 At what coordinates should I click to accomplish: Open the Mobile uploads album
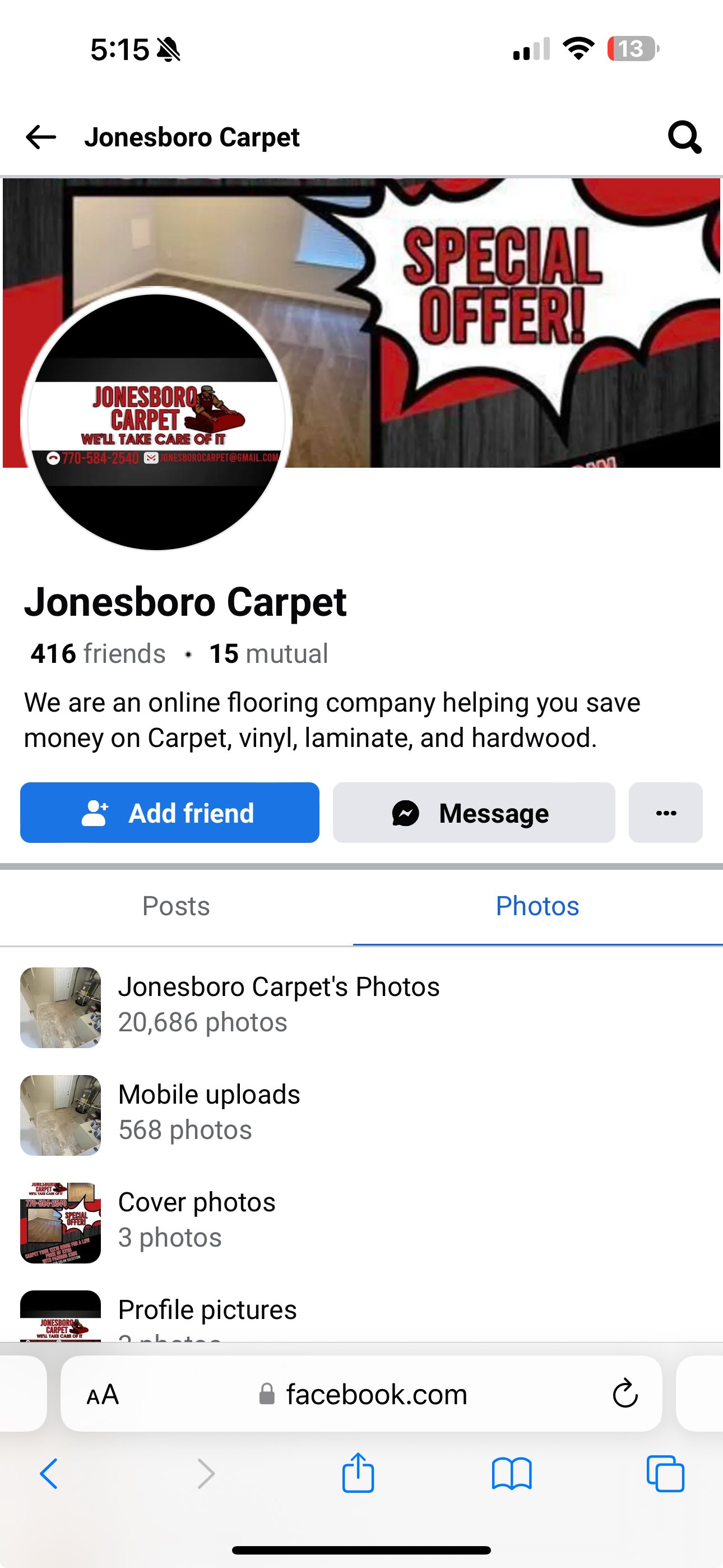point(208,1113)
